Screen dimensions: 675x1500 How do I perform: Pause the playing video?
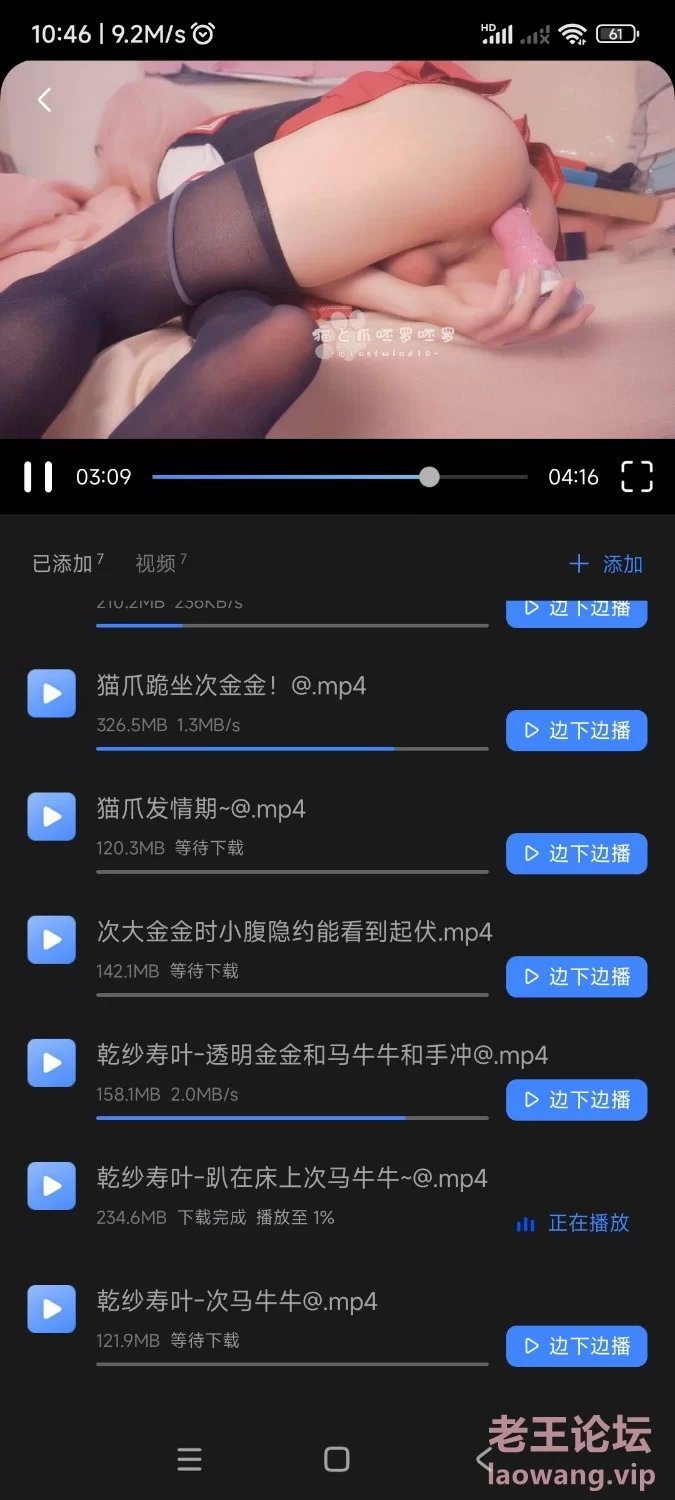pyautogui.click(x=38, y=477)
